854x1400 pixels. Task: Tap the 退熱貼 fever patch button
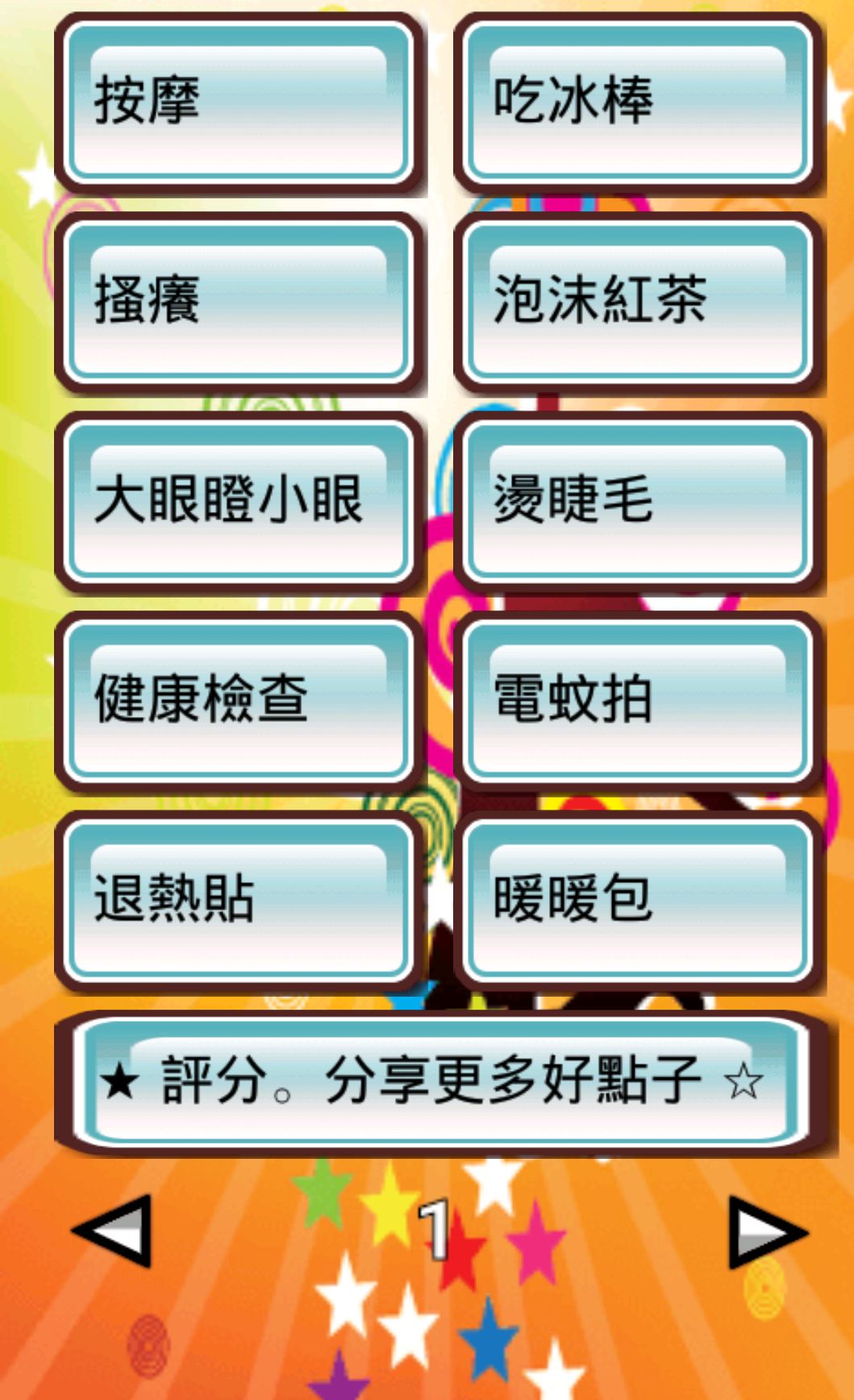(x=240, y=899)
